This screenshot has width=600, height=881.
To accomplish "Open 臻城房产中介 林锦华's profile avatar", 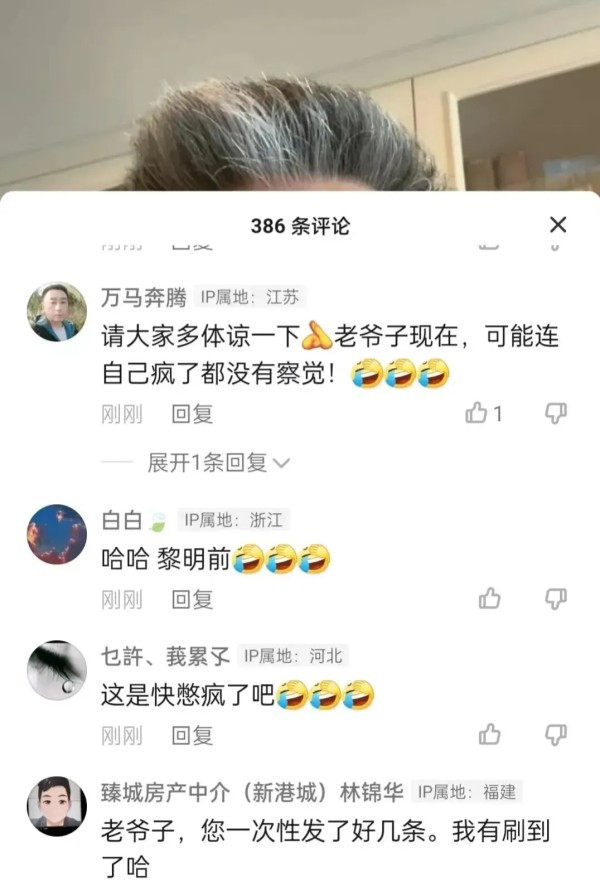I will [x=57, y=806].
